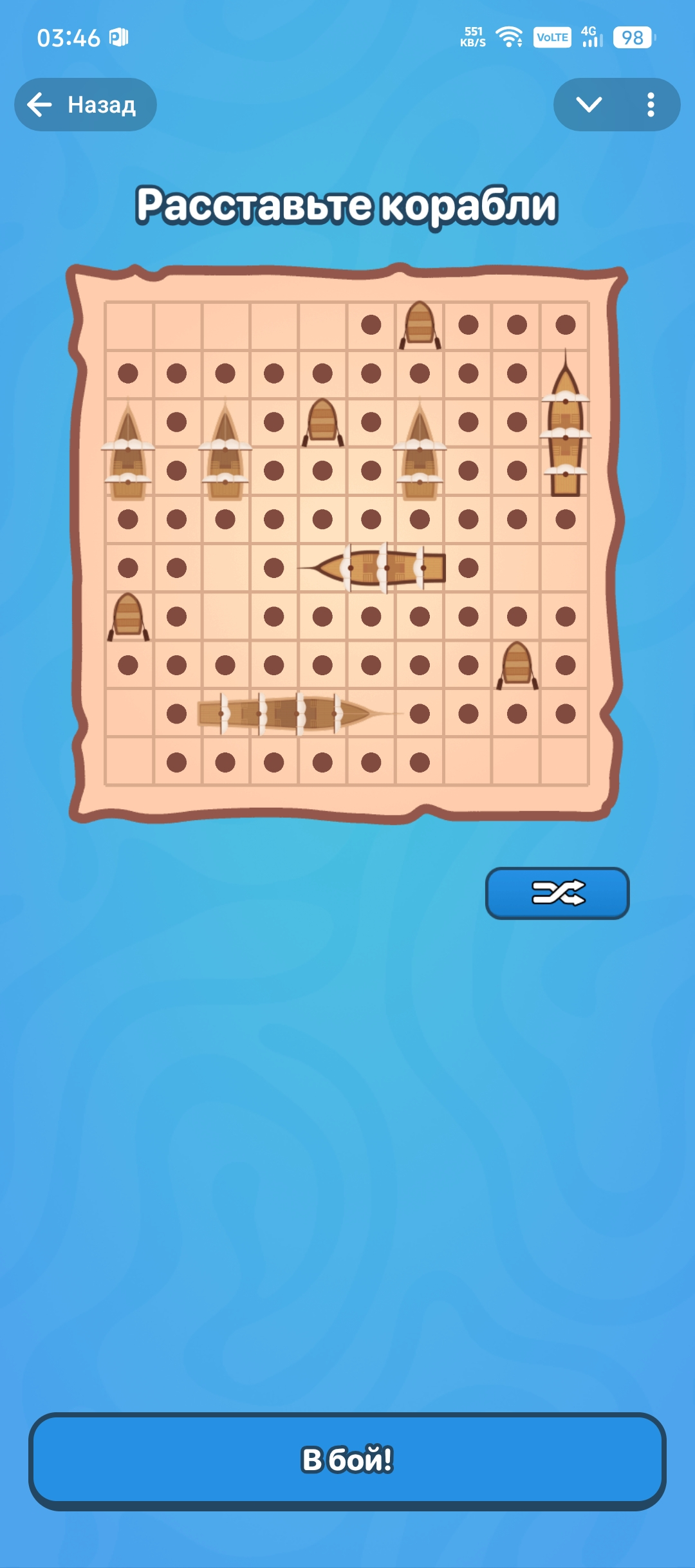Start the battle with В бой!
The width and height of the screenshot is (695, 1568).
(347, 1460)
